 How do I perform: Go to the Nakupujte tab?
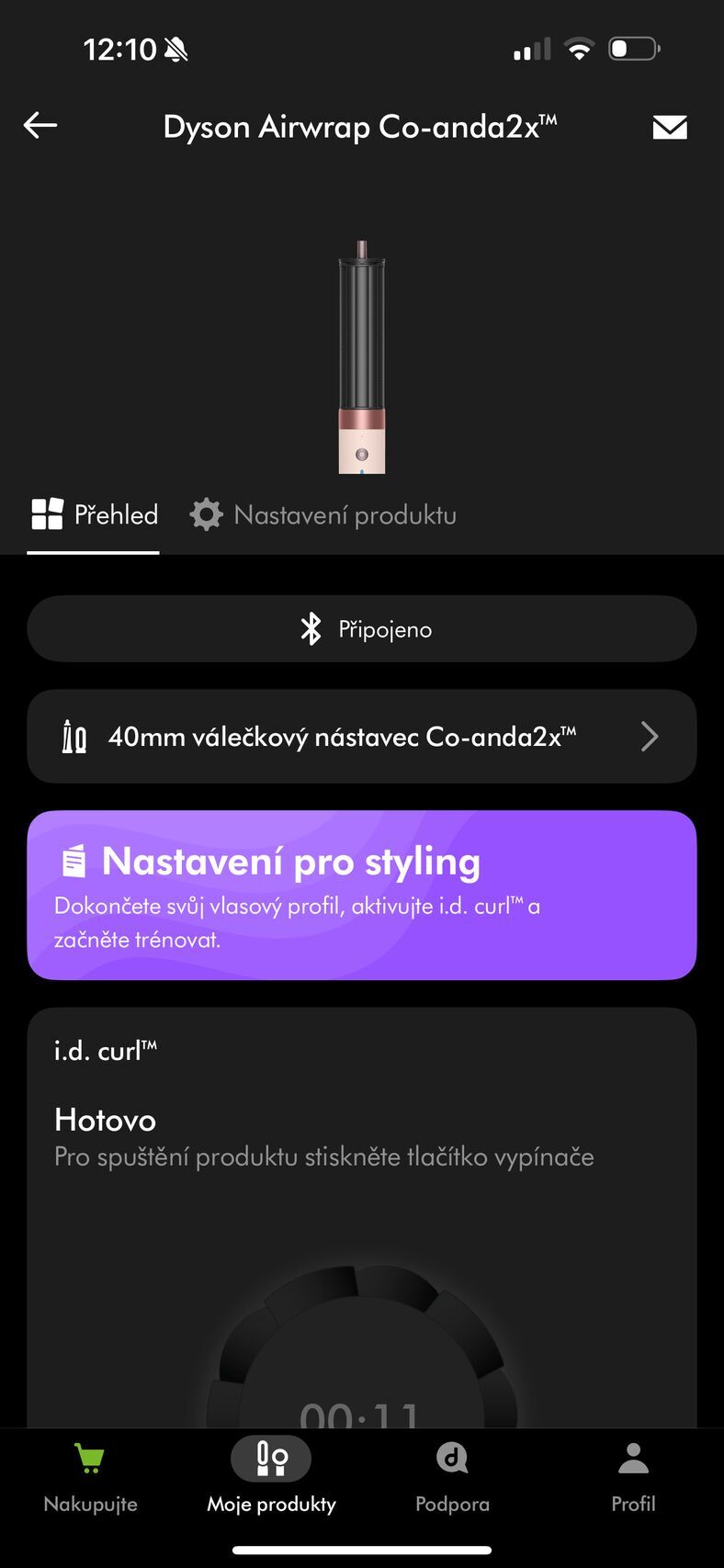click(x=90, y=1476)
